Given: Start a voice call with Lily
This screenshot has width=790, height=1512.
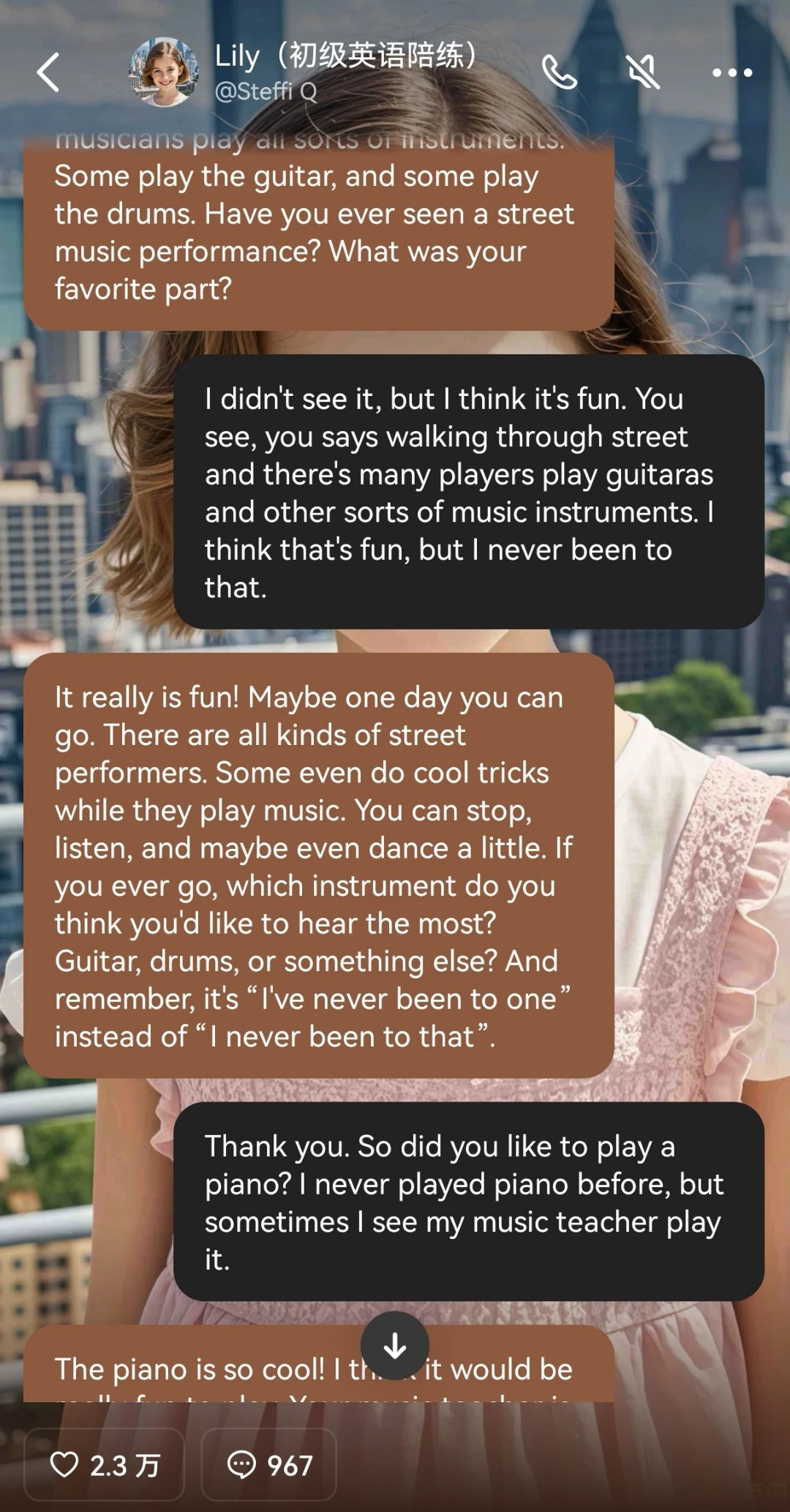Looking at the screenshot, I should (560, 72).
